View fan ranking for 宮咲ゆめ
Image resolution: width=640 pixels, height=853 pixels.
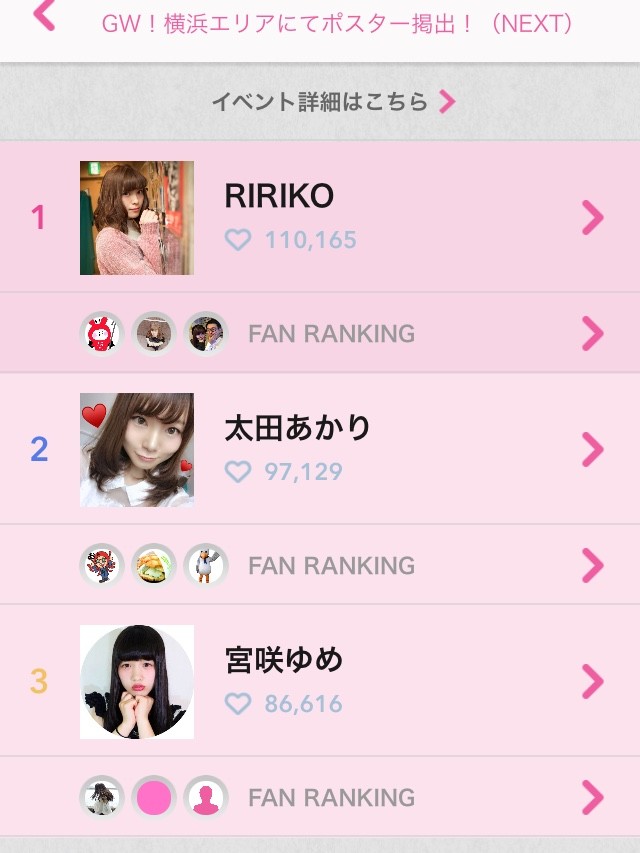click(x=331, y=797)
